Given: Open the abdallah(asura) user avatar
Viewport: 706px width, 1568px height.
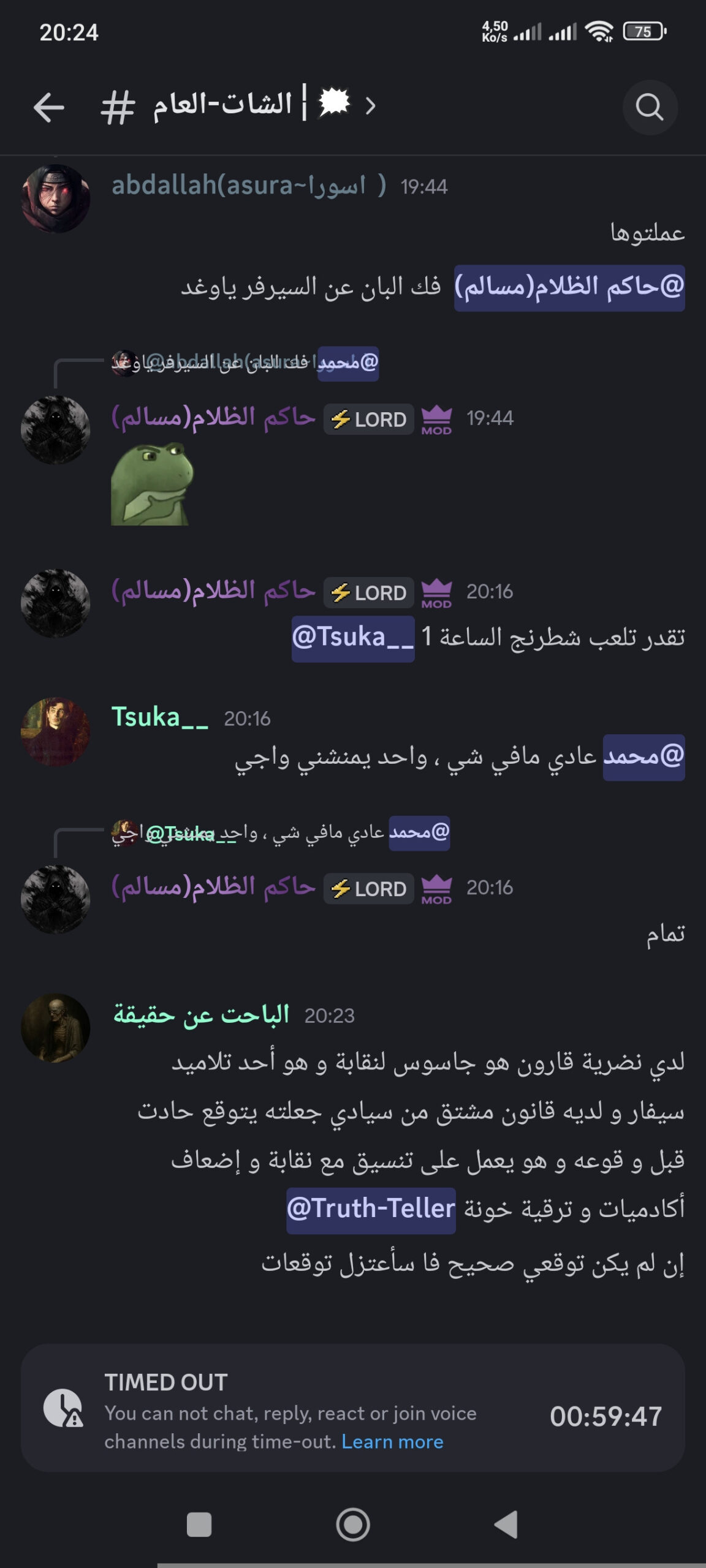Looking at the screenshot, I should [x=55, y=198].
